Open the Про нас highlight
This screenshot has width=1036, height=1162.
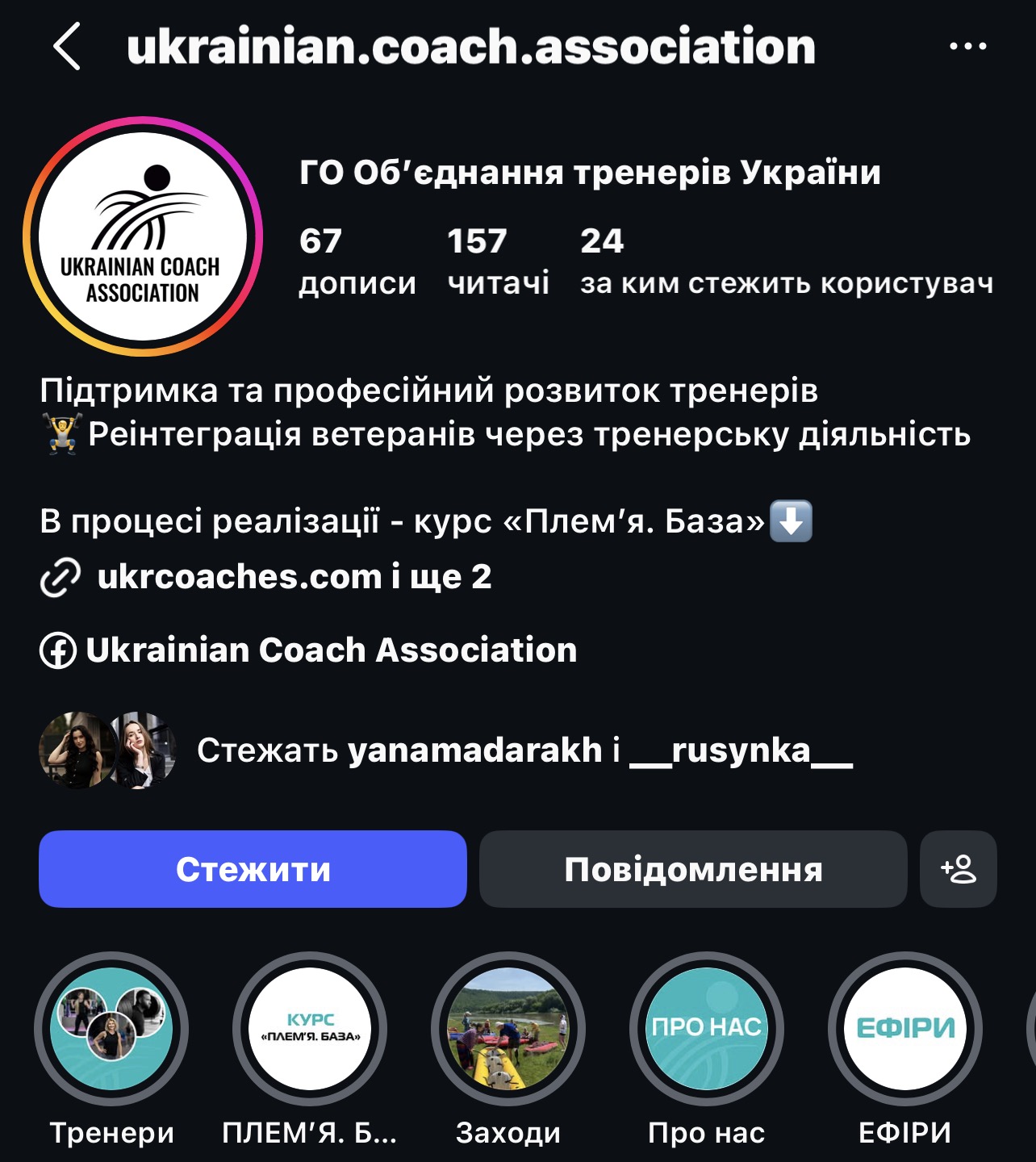click(707, 1030)
